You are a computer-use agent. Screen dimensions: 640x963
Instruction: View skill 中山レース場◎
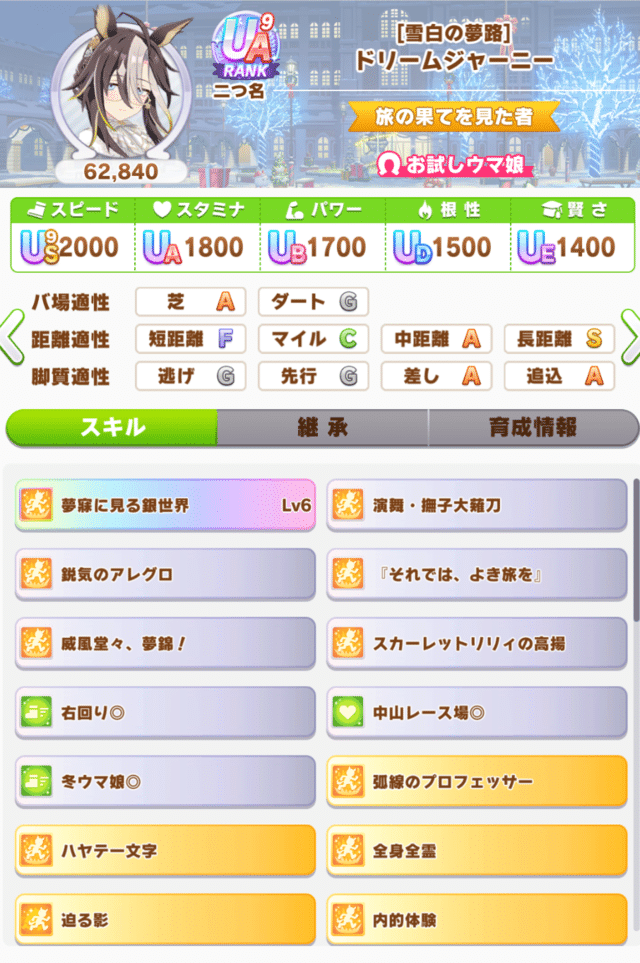click(x=477, y=712)
